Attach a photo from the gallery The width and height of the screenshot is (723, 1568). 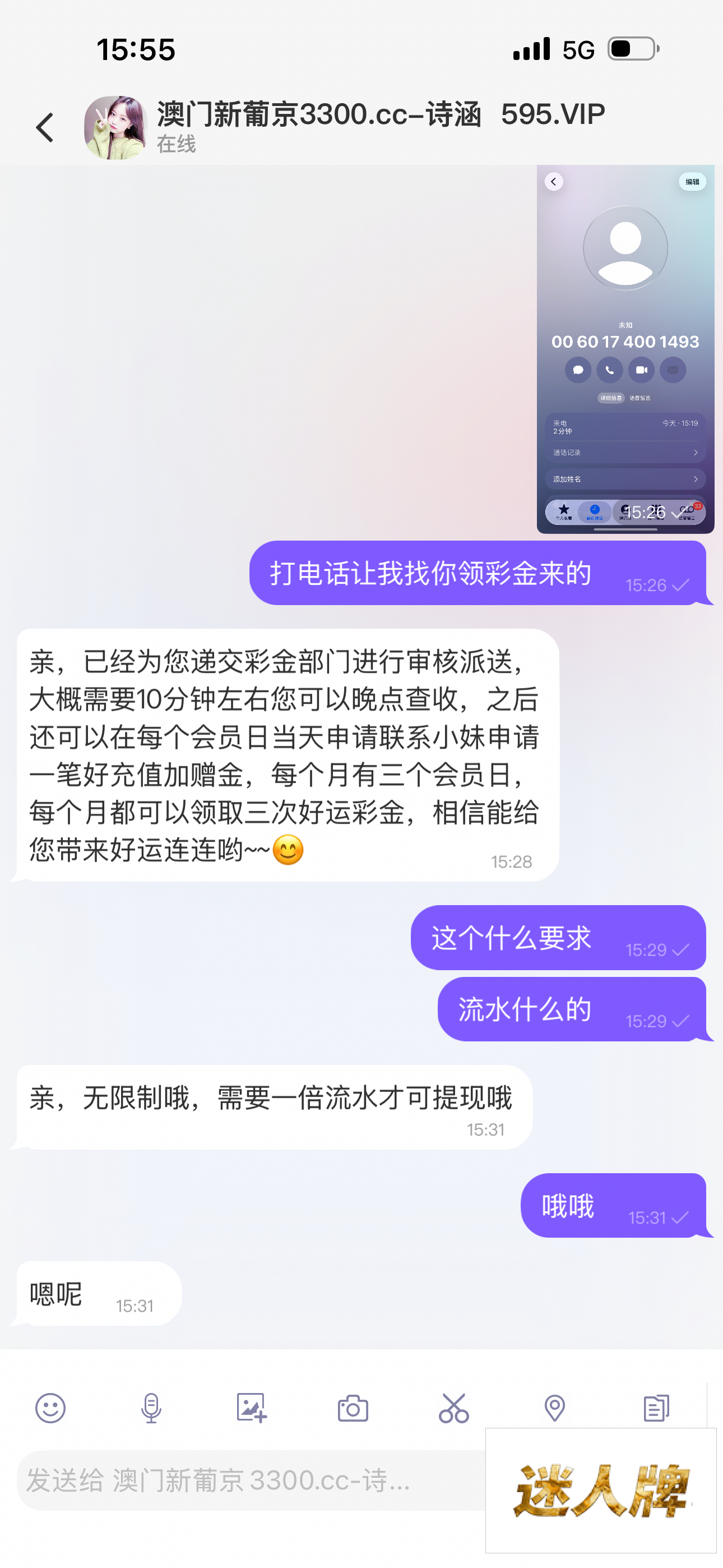[251, 1408]
